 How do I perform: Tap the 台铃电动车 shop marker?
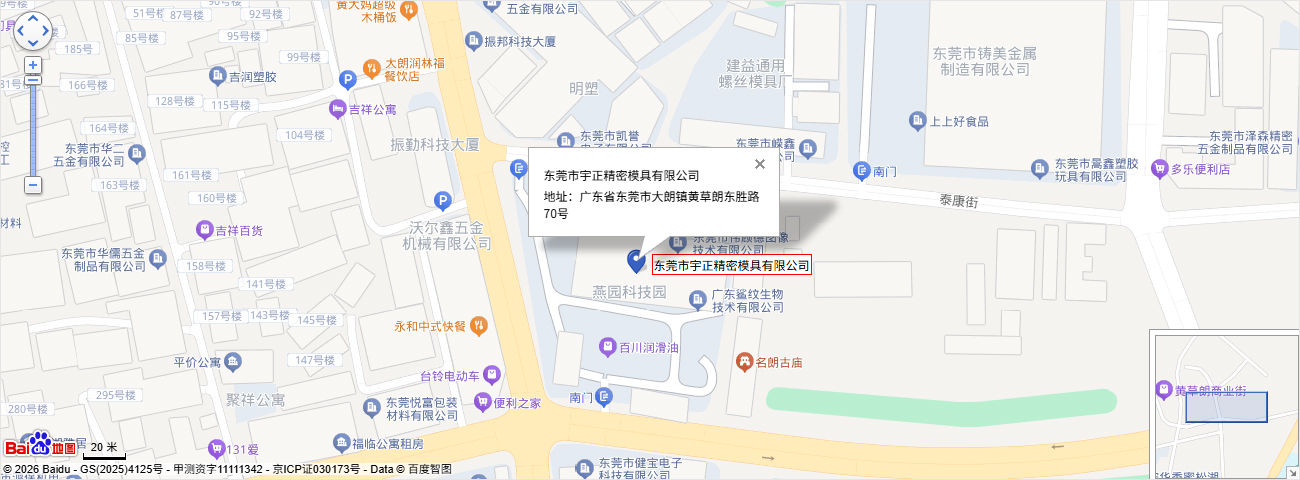[x=492, y=375]
